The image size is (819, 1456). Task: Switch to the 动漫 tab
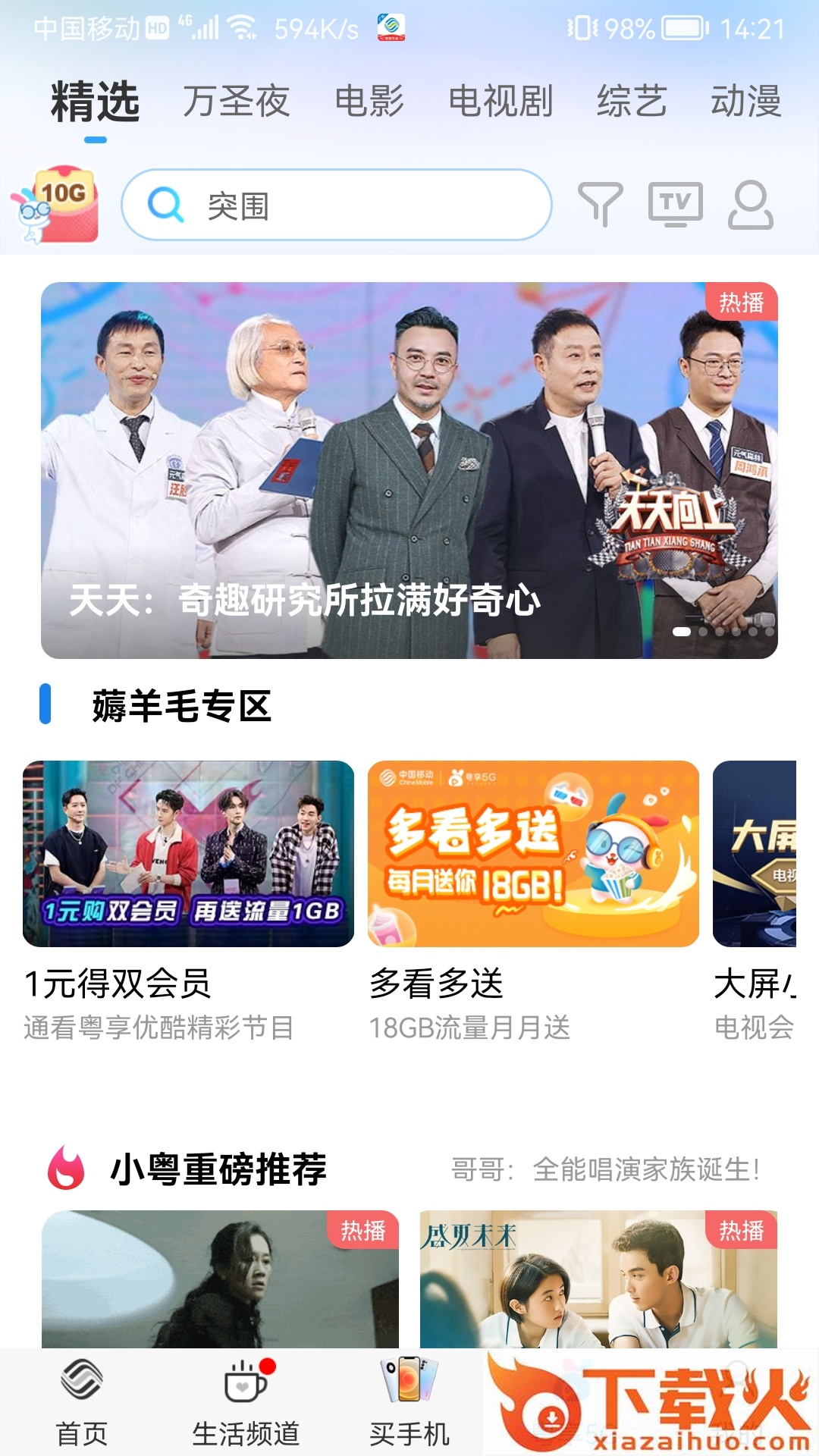pyautogui.click(x=745, y=102)
